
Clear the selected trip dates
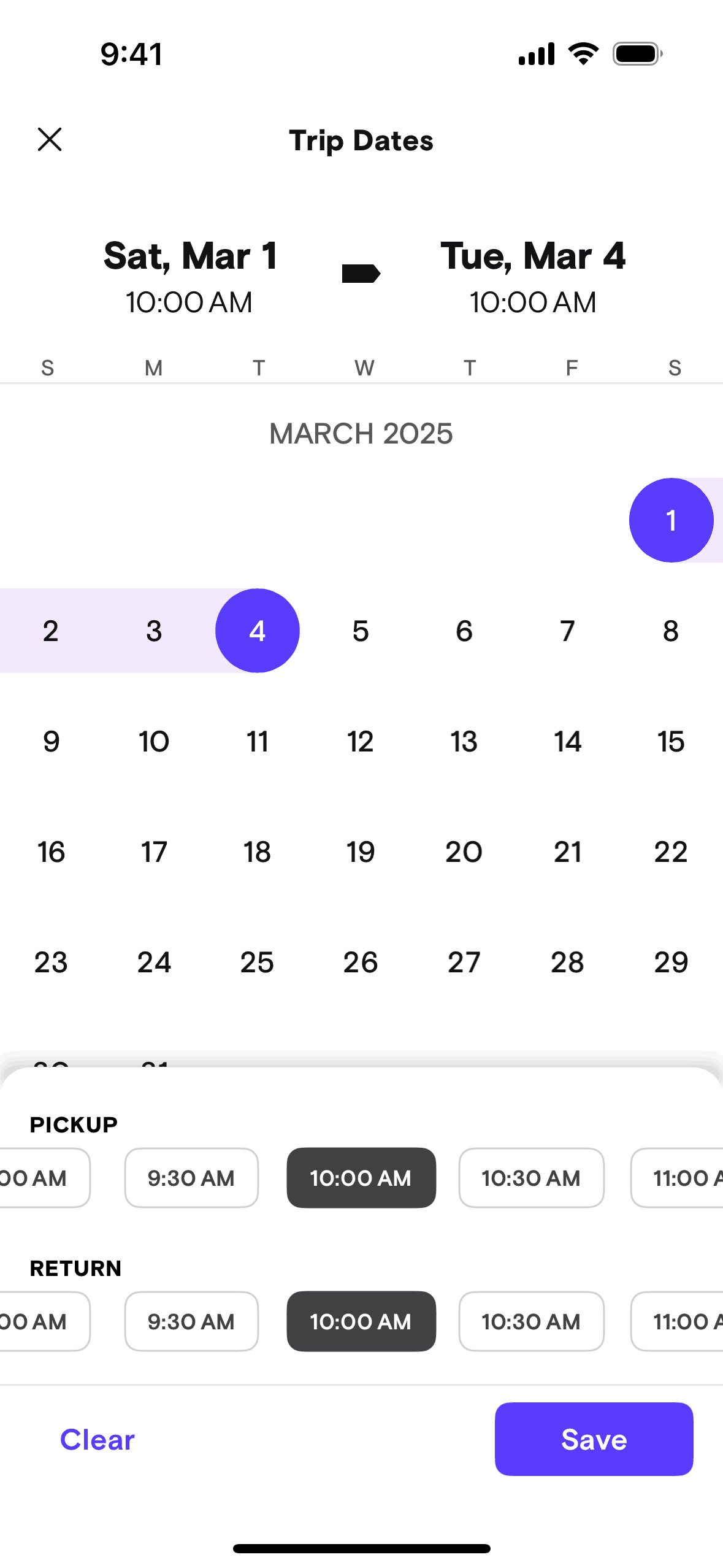(x=98, y=1439)
